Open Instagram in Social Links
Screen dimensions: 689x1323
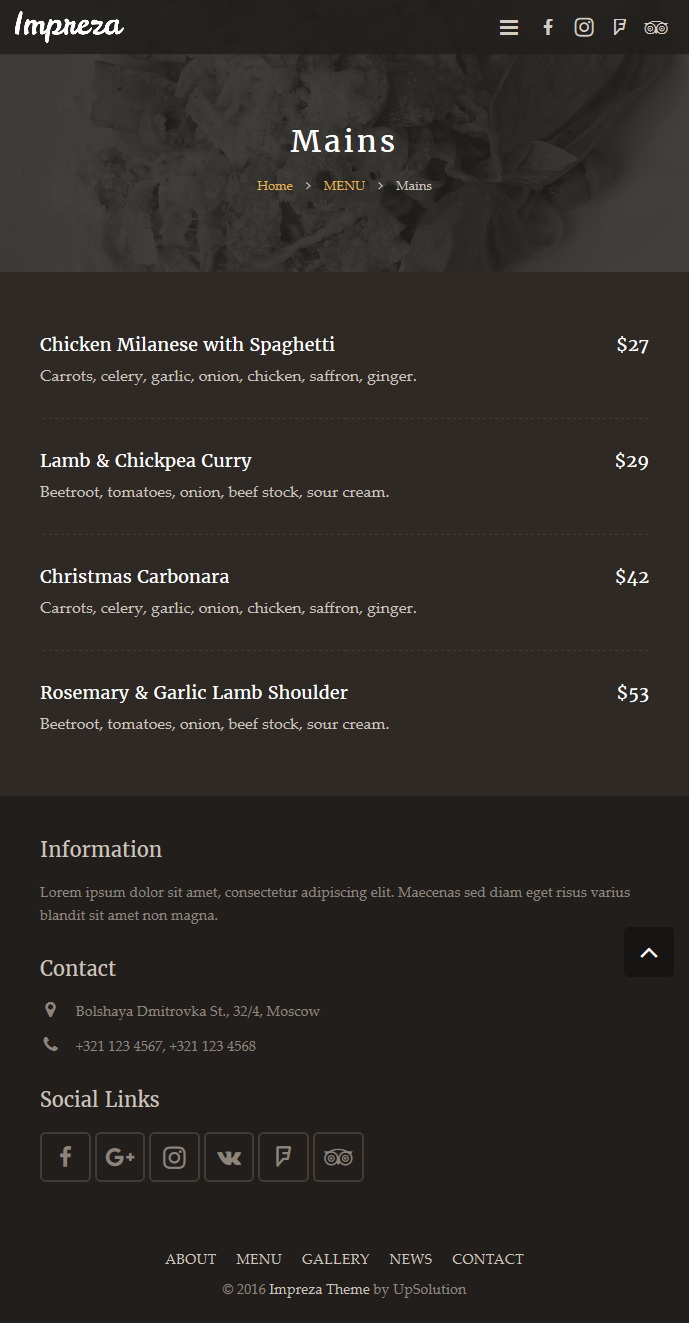point(174,1157)
